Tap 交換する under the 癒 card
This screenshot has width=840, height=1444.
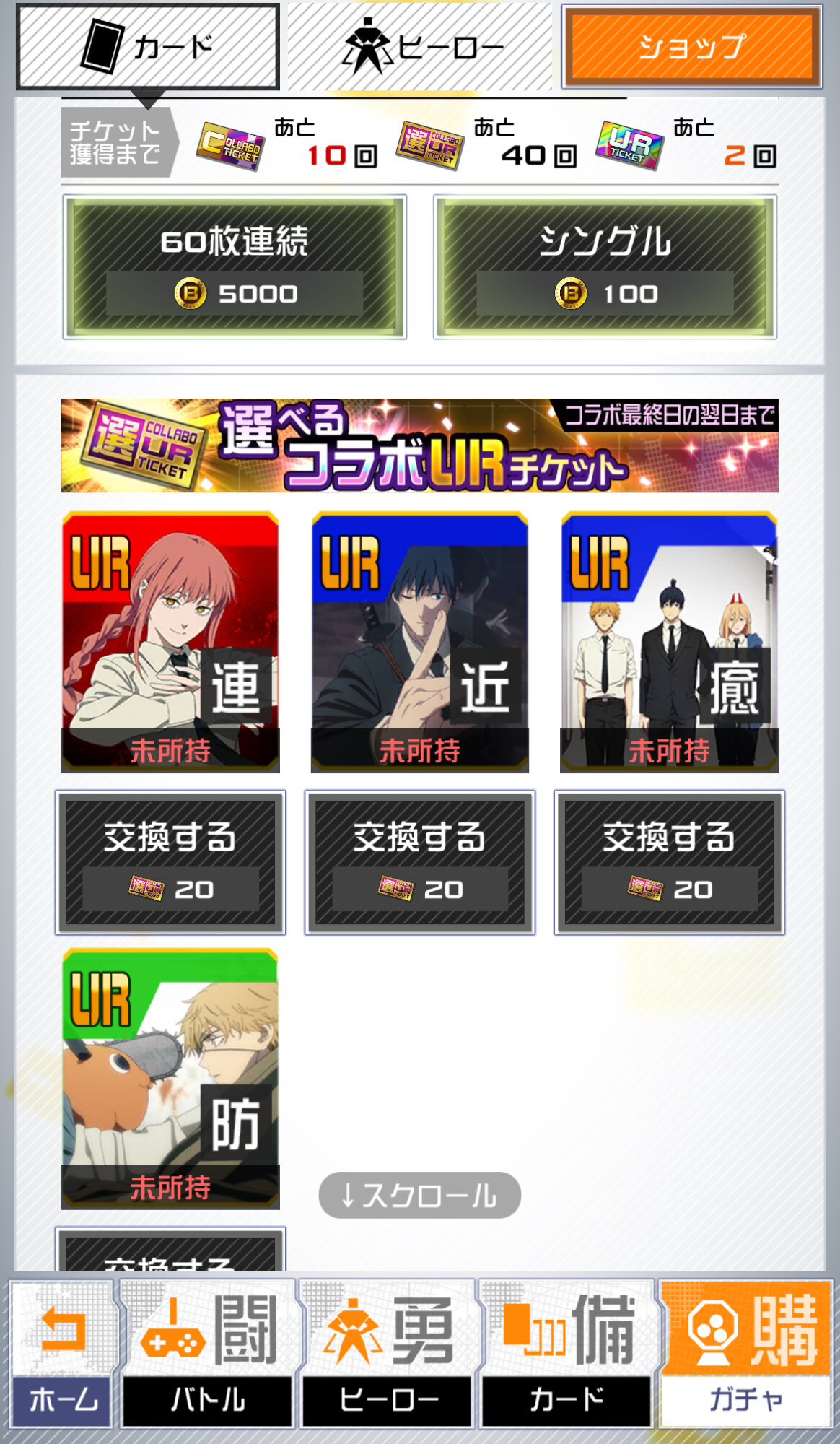[669, 862]
